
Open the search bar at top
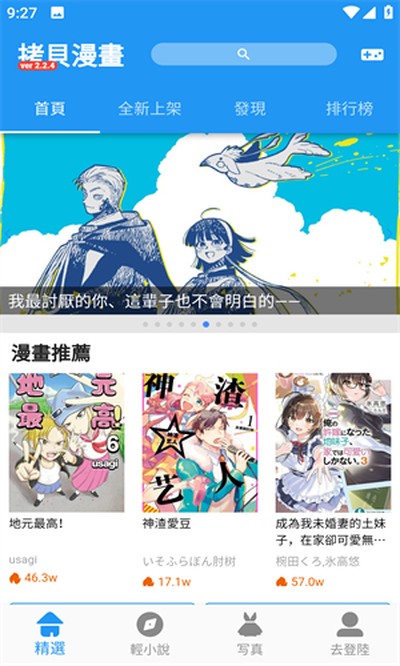(244, 54)
